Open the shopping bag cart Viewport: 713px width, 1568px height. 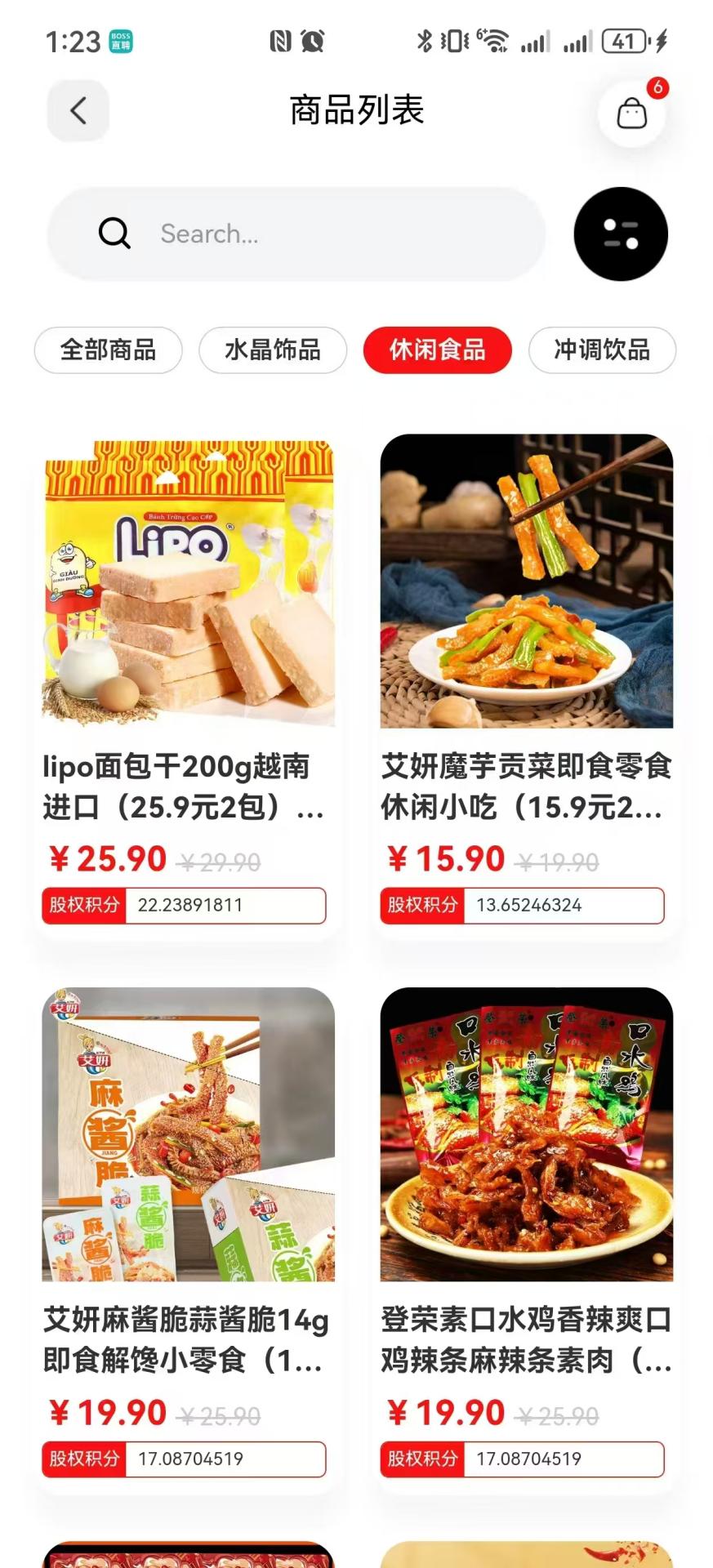631,113
